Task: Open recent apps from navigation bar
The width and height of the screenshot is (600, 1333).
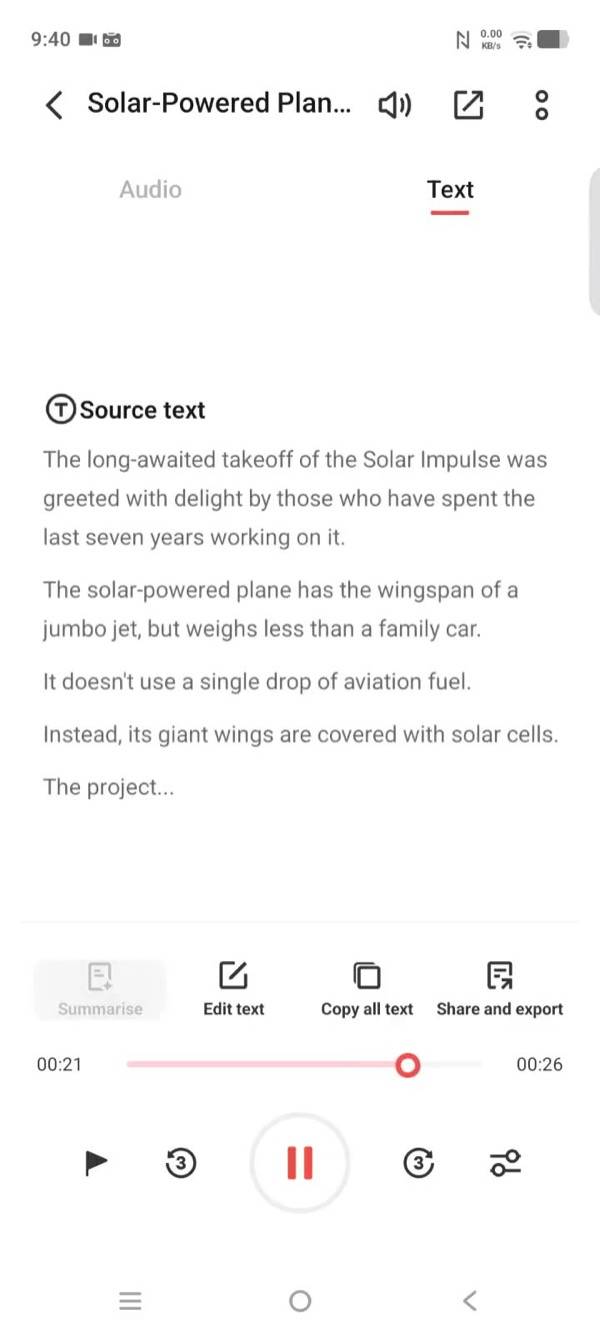Action: (130, 1300)
